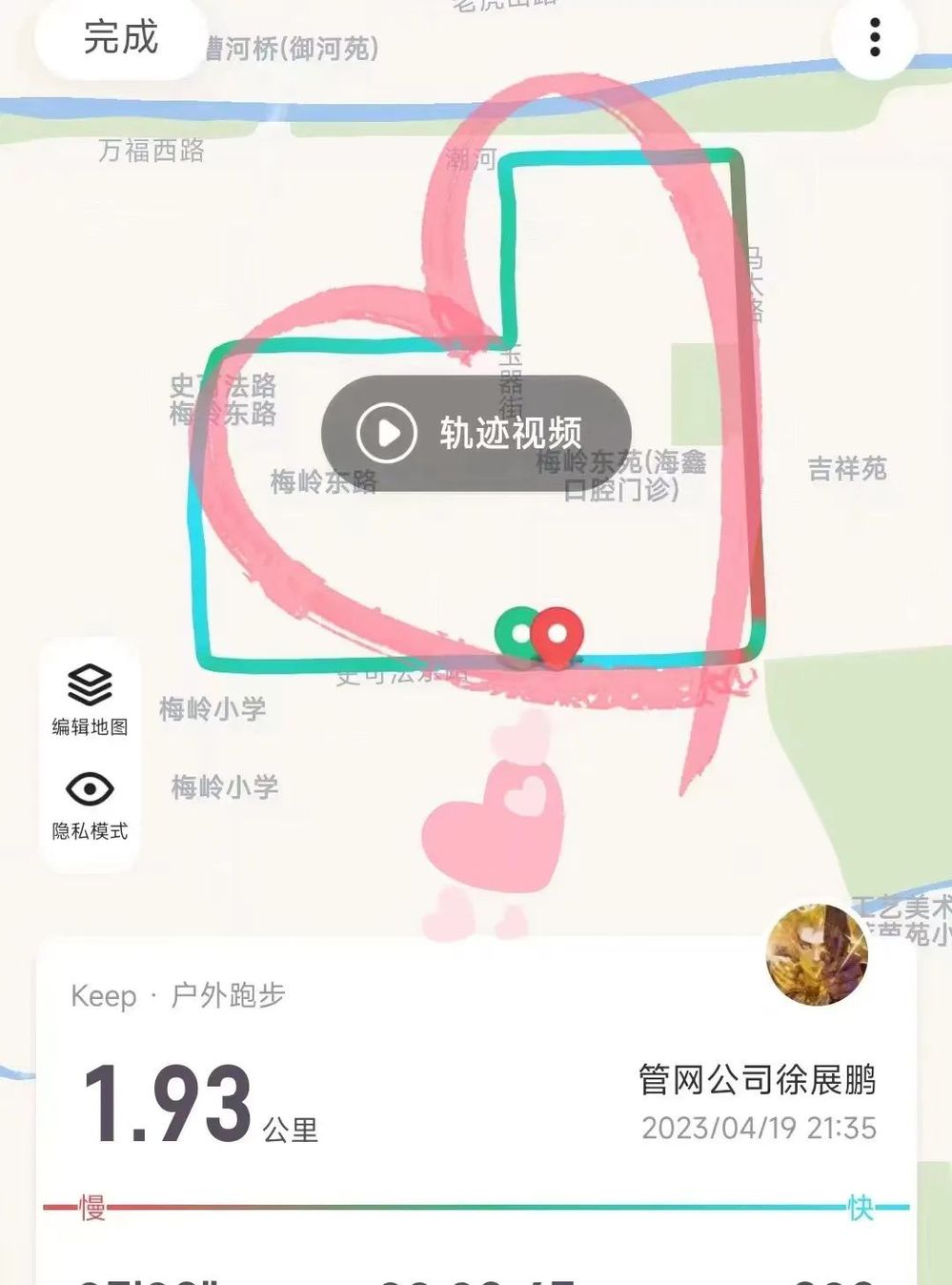Toggle 隐私模式 privacy mode
952x1285 pixels.
pos(90,806)
